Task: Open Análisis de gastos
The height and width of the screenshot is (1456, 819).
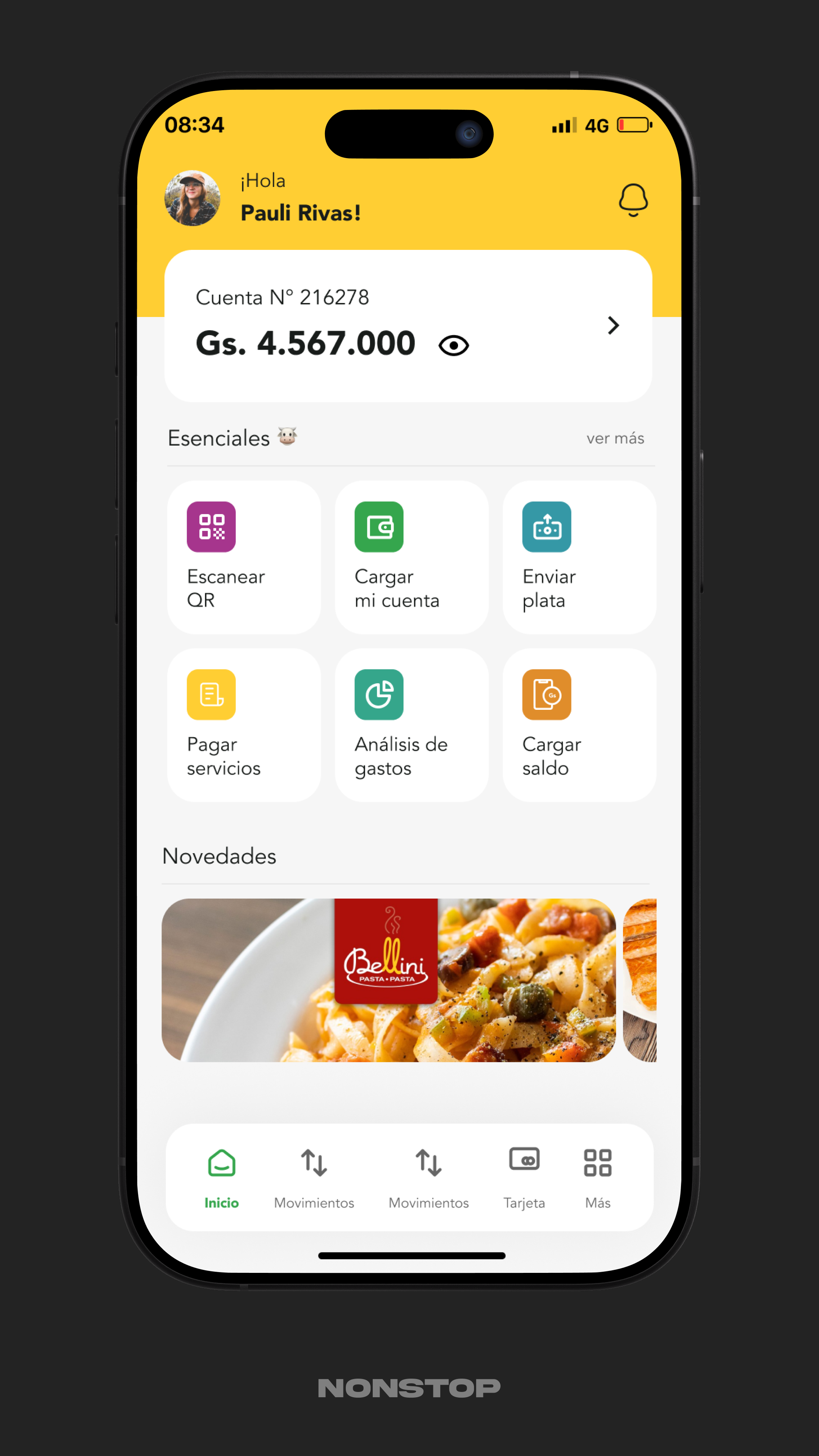Action: click(x=411, y=725)
